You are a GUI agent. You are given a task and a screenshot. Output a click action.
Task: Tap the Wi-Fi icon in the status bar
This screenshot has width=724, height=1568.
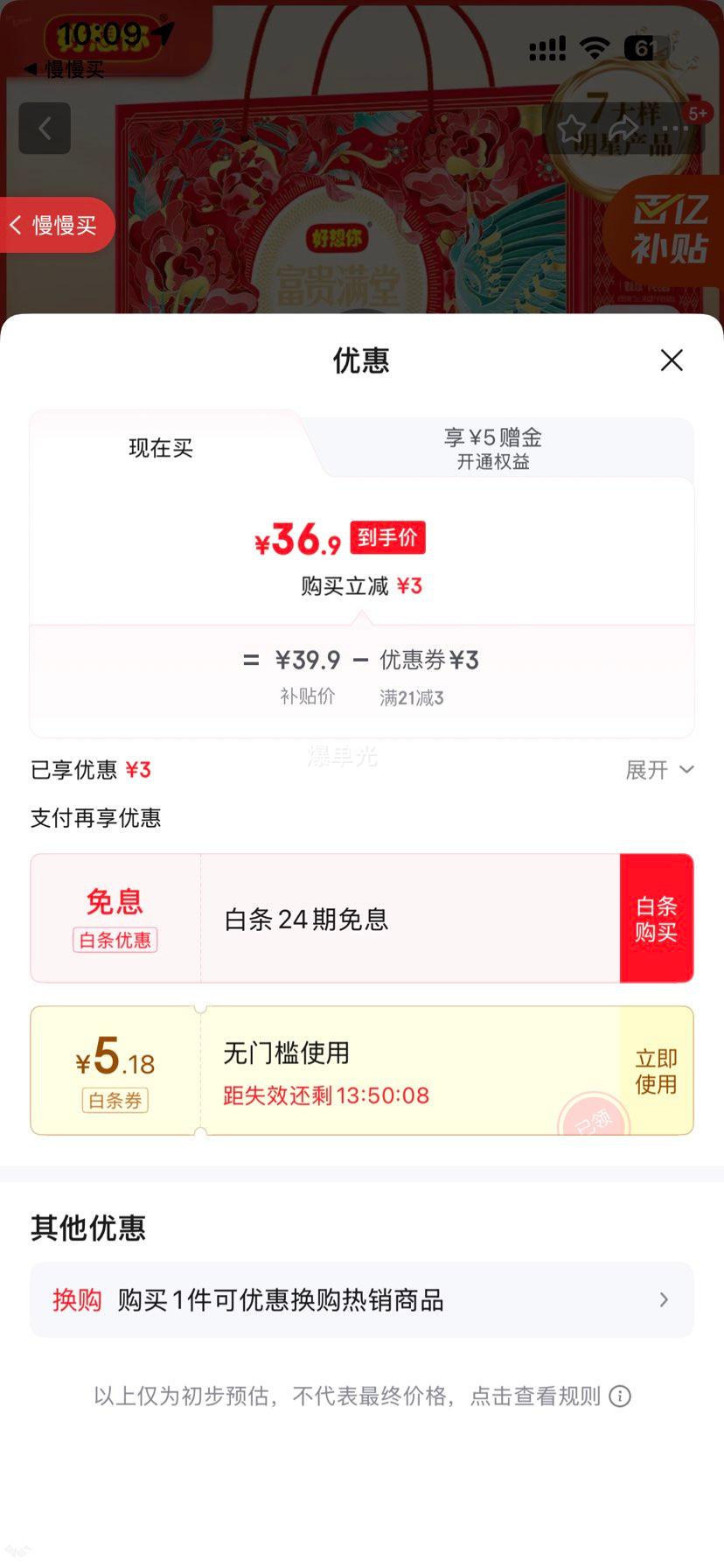pos(595,48)
